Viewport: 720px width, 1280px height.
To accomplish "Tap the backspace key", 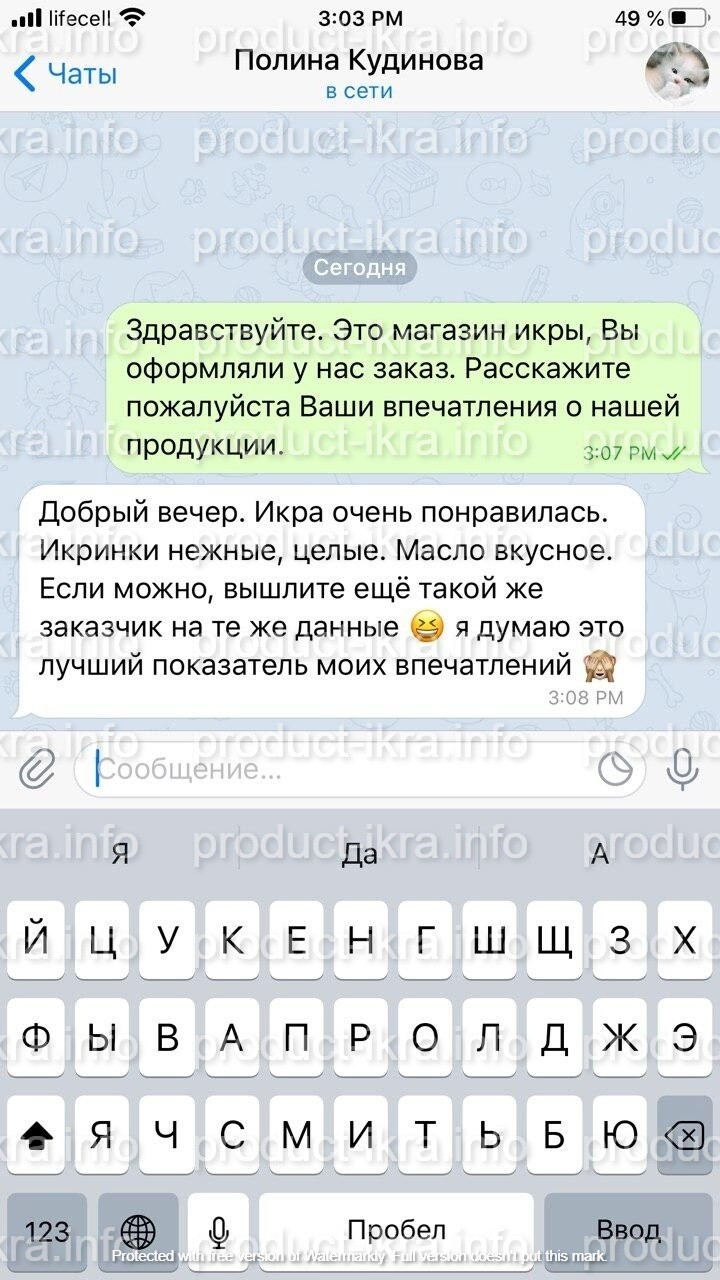I will 682,1134.
